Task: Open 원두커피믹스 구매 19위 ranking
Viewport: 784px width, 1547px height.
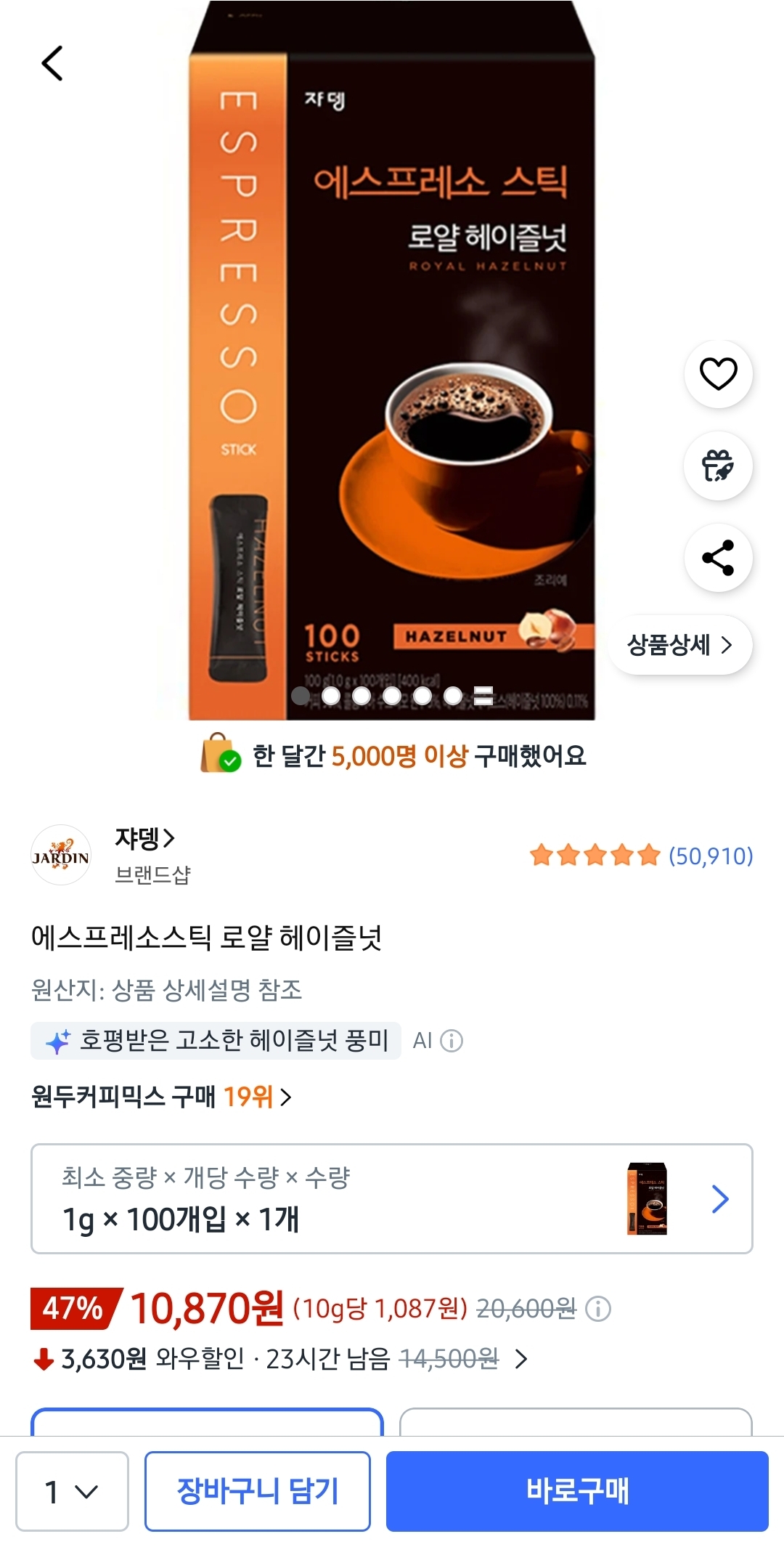Action: coord(161,1097)
